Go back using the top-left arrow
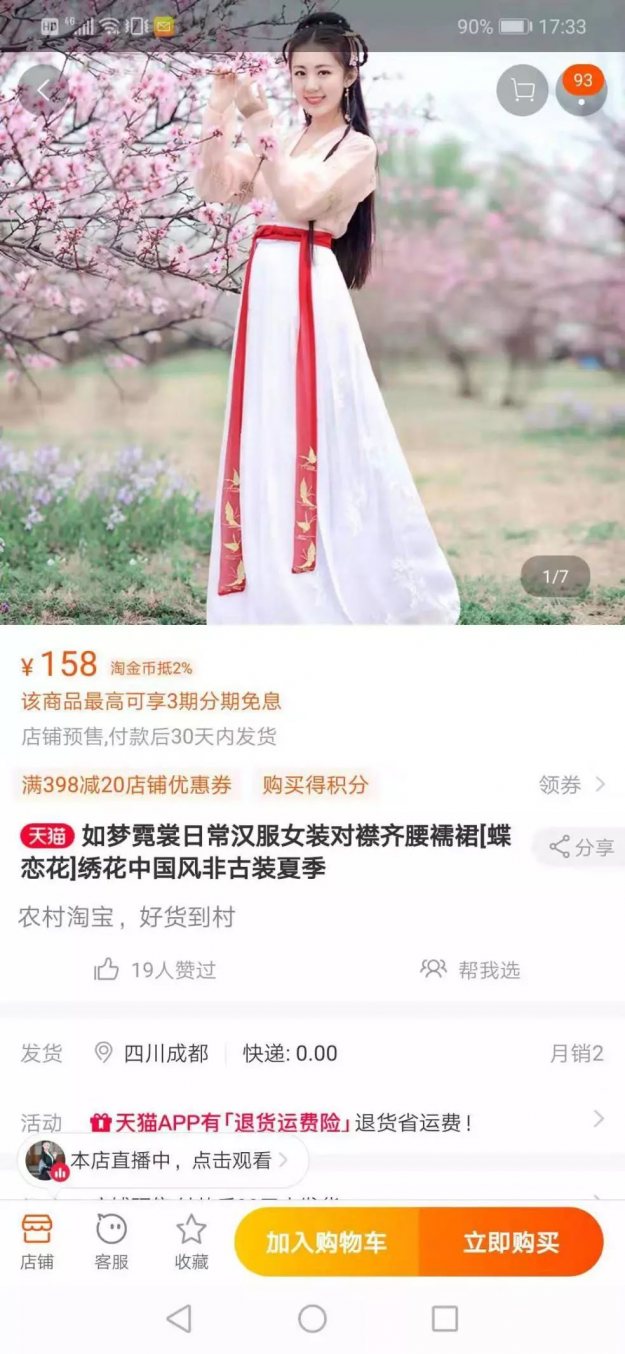Image resolution: width=625 pixels, height=1354 pixels. coord(43,90)
